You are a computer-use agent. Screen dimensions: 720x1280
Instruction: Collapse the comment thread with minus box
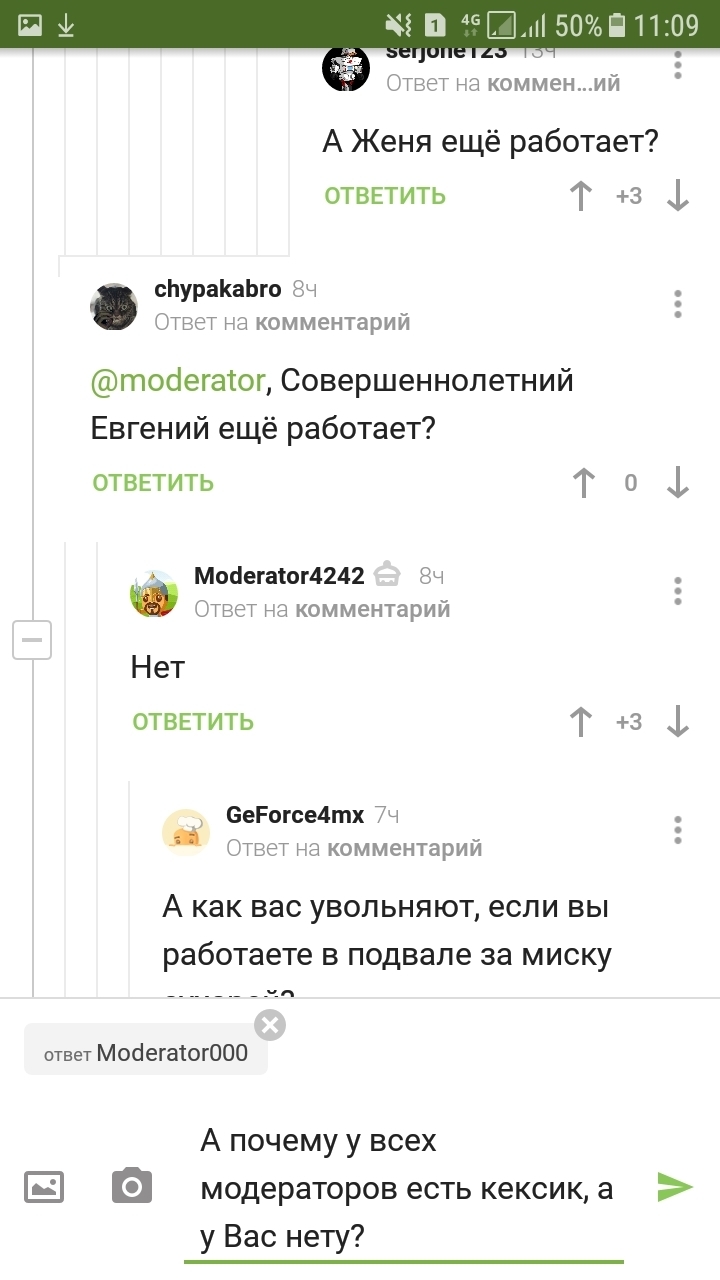click(x=32, y=640)
